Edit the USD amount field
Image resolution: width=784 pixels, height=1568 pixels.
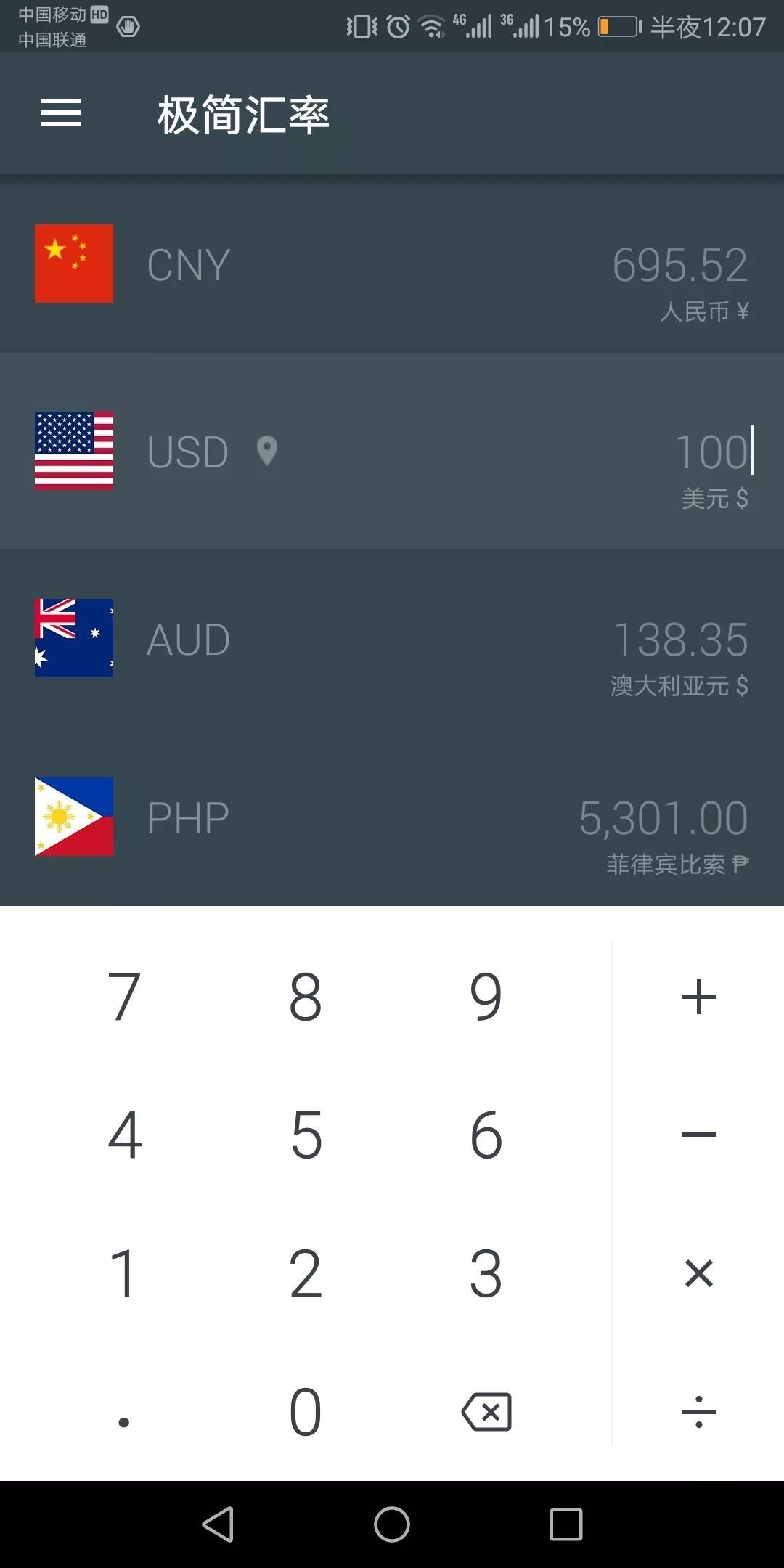[x=711, y=452]
